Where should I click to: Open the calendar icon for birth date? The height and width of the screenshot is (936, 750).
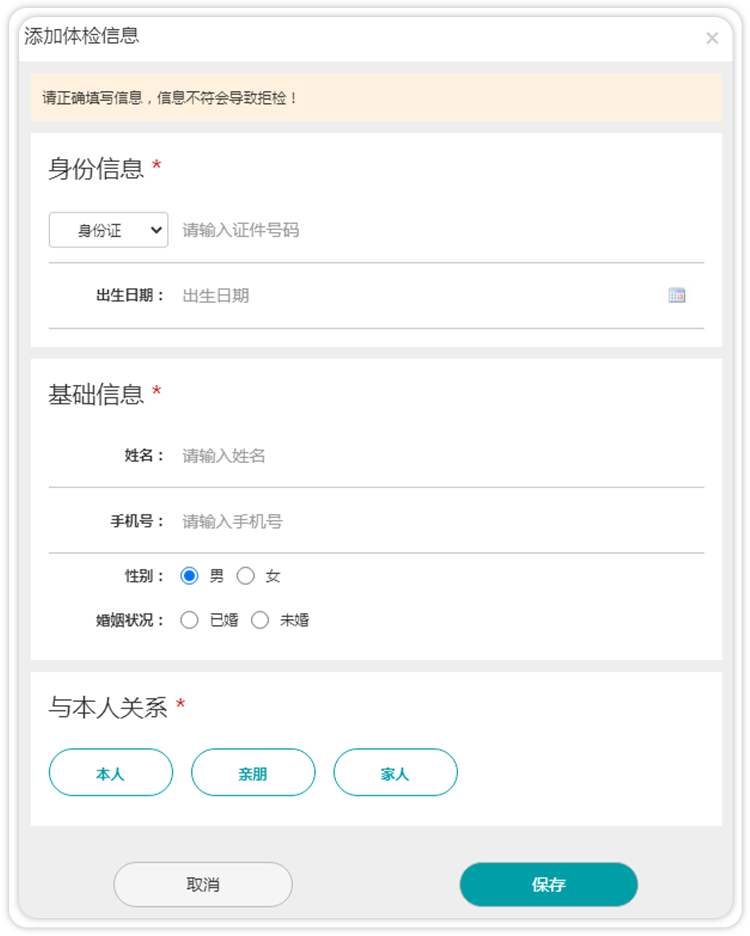click(x=677, y=296)
